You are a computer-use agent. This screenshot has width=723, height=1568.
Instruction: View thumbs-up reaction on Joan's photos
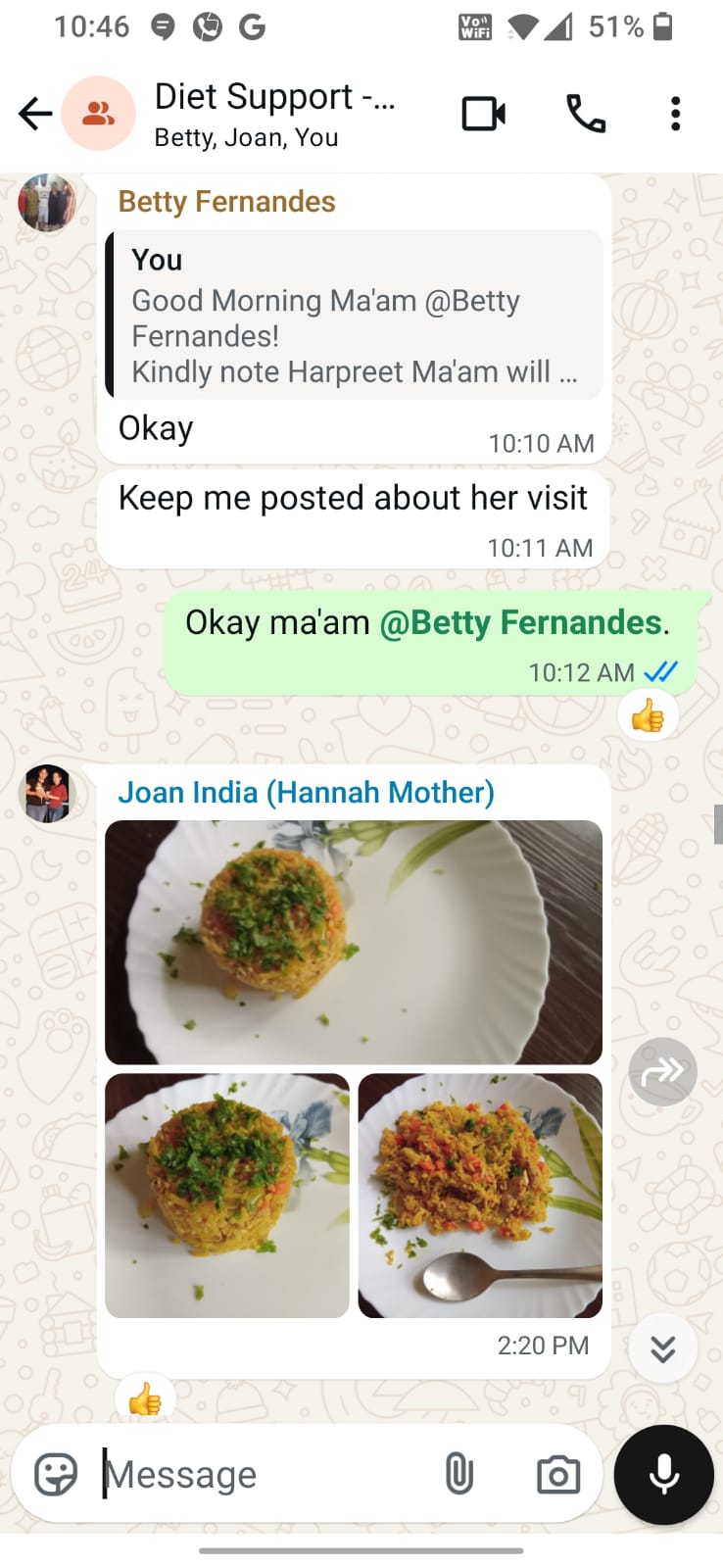tap(145, 1398)
